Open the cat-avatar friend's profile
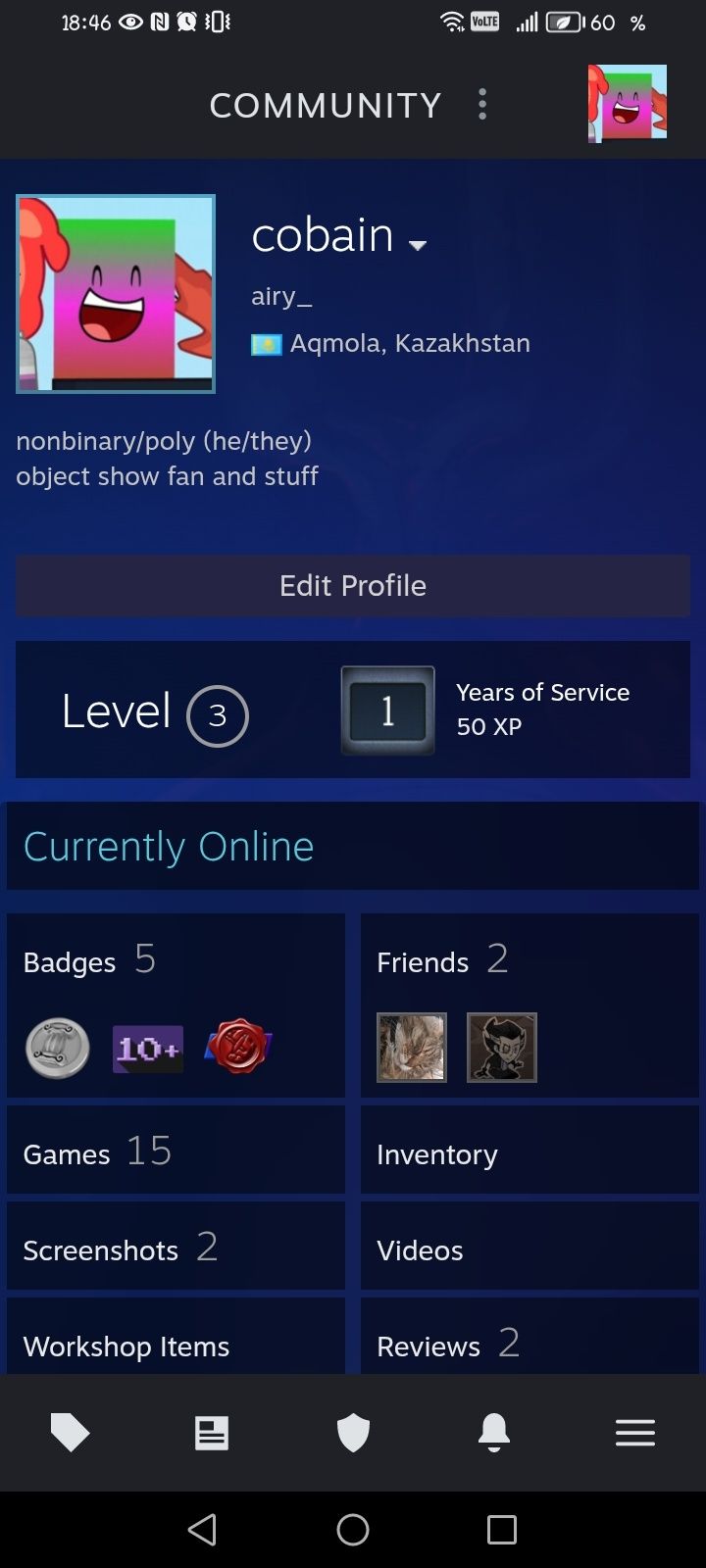Image resolution: width=706 pixels, height=1568 pixels. pyautogui.click(x=412, y=1048)
